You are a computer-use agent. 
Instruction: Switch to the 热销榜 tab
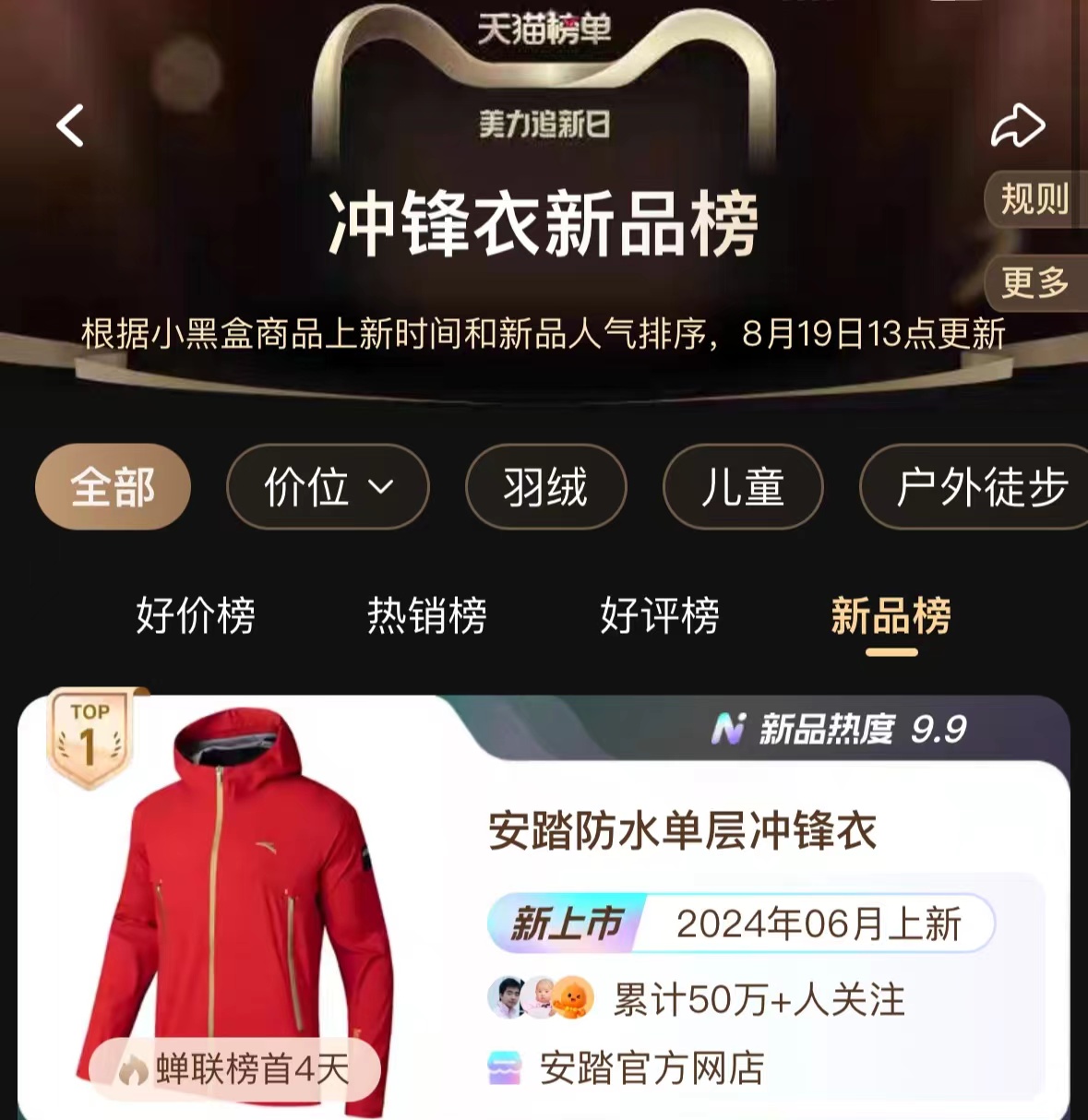(426, 615)
